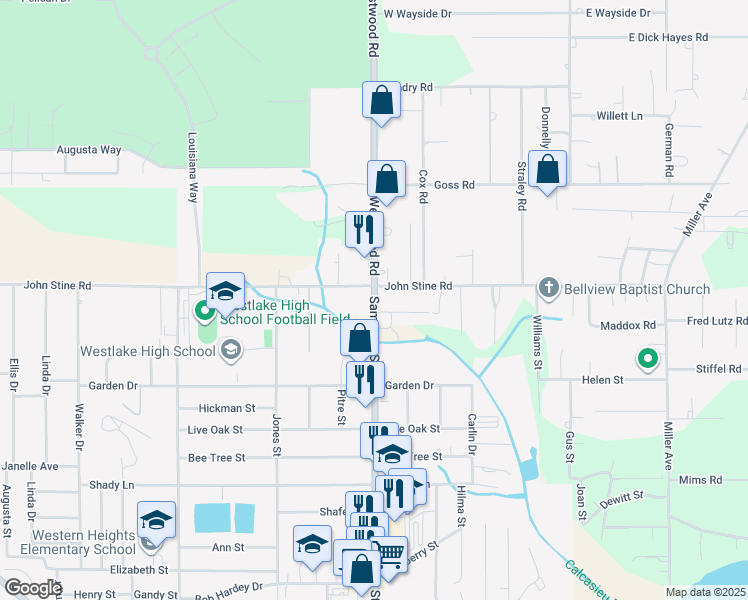The width and height of the screenshot is (748, 600).
Task: Tap the shopping bag marker by Landry Rd
Action: [381, 101]
